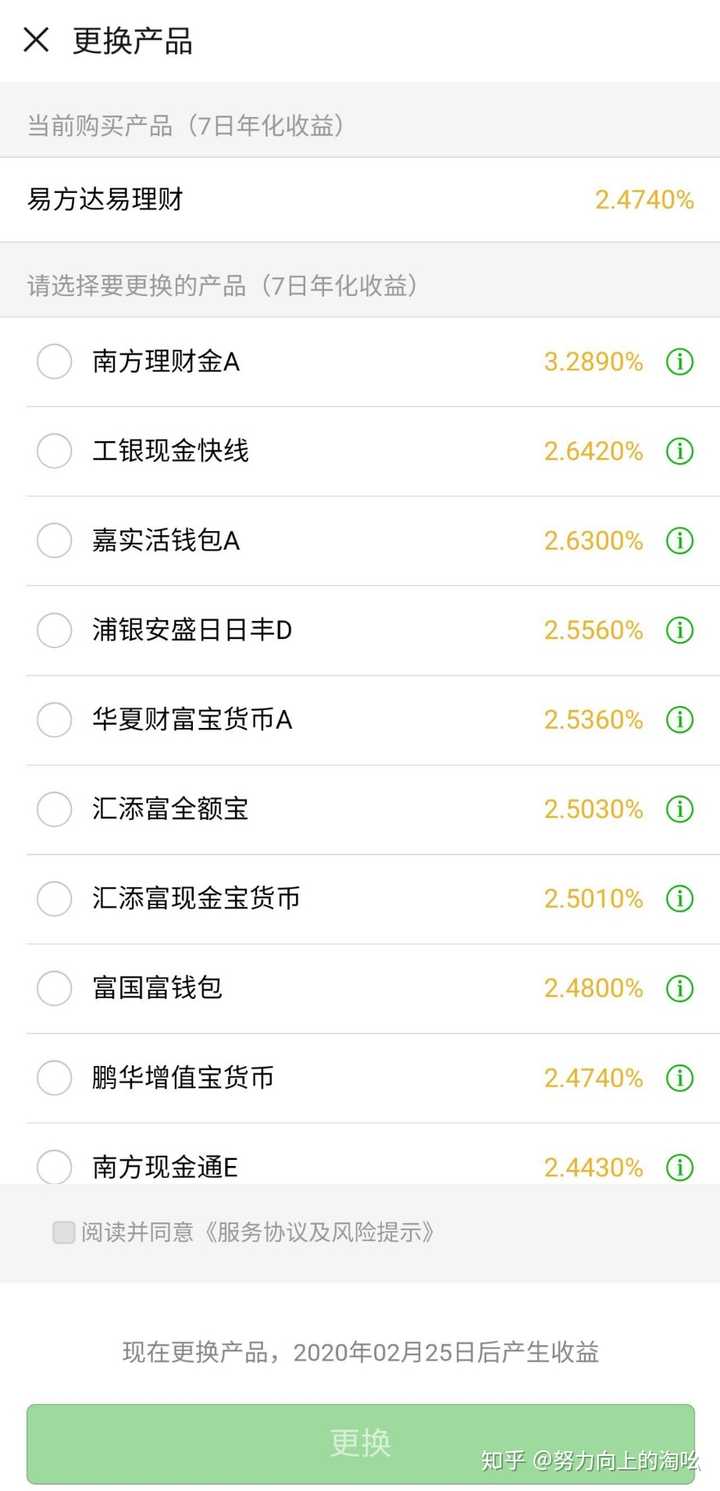The width and height of the screenshot is (720, 1491).
Task: Open the 汇添富全额宝 info icon
Action: [679, 809]
